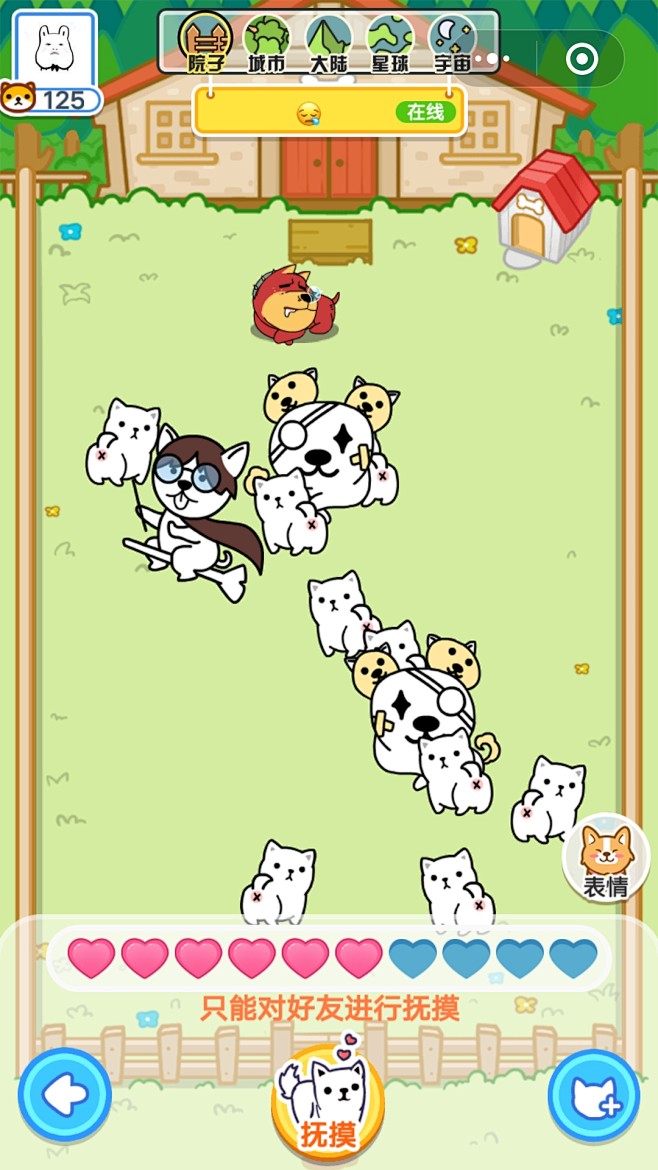Close the mini program via circle button
Image resolution: width=658 pixels, height=1170 pixels.
pos(582,59)
